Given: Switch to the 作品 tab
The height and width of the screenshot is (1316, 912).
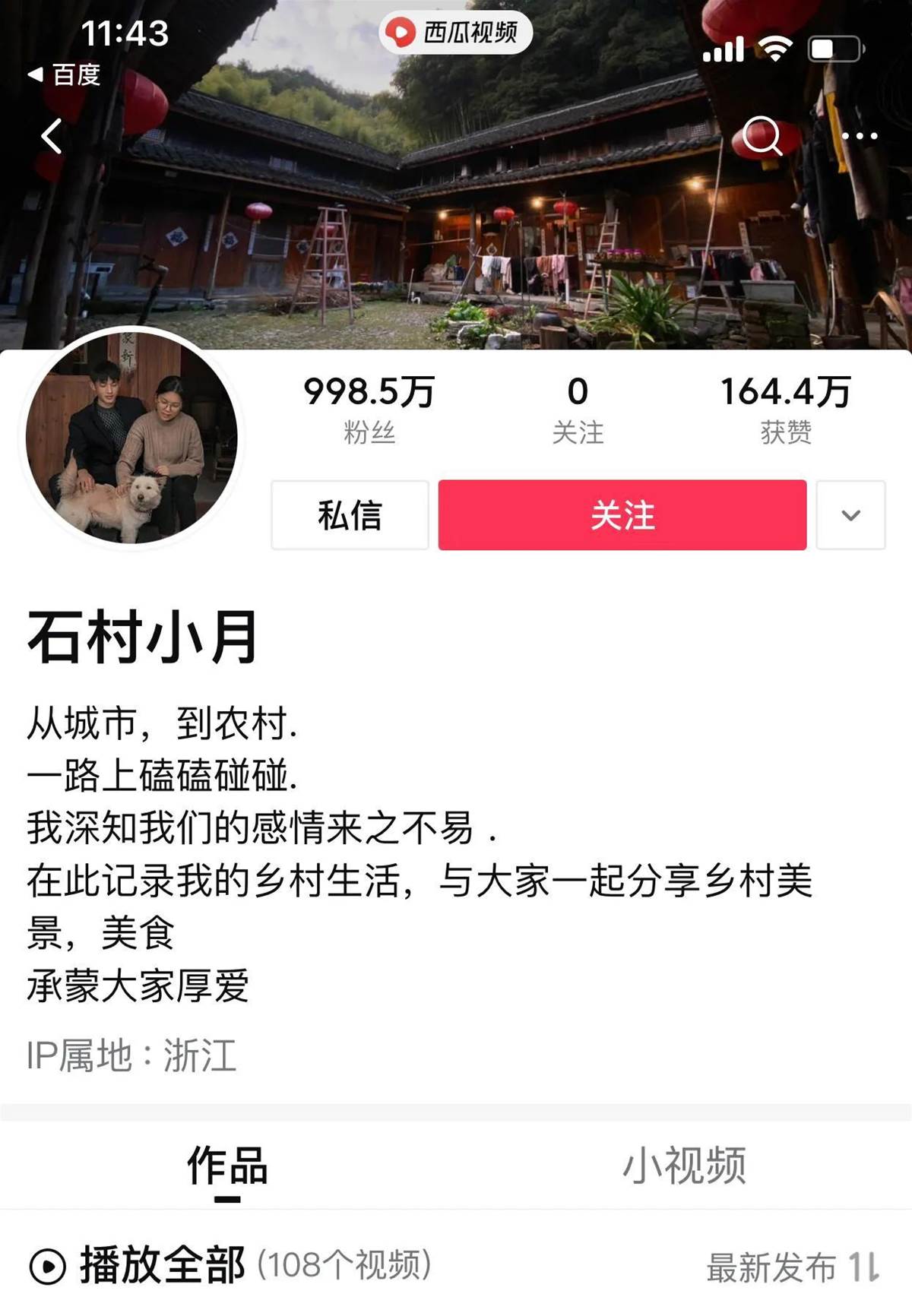Looking at the screenshot, I should click(x=227, y=1166).
